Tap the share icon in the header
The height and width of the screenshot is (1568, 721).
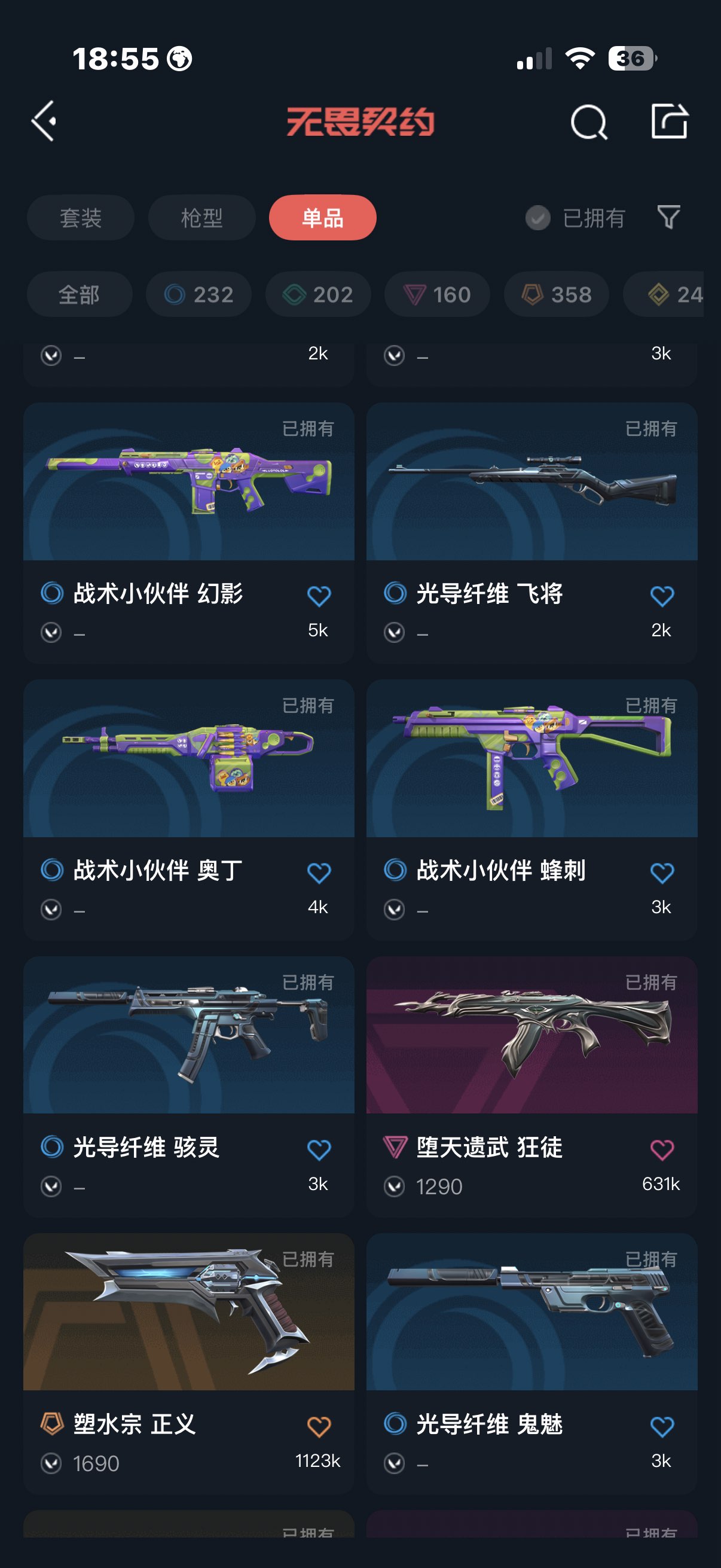(670, 121)
